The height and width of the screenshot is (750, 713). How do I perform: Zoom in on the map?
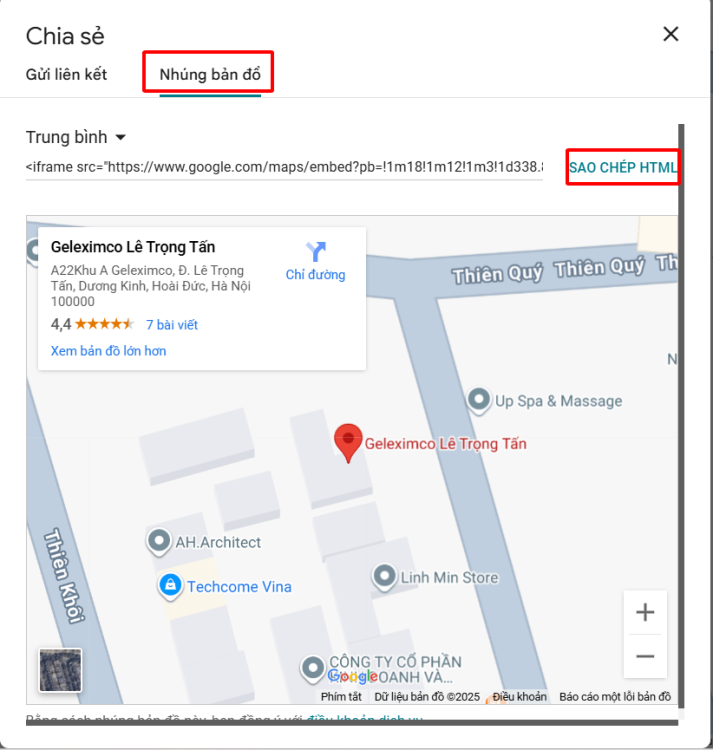(645, 612)
